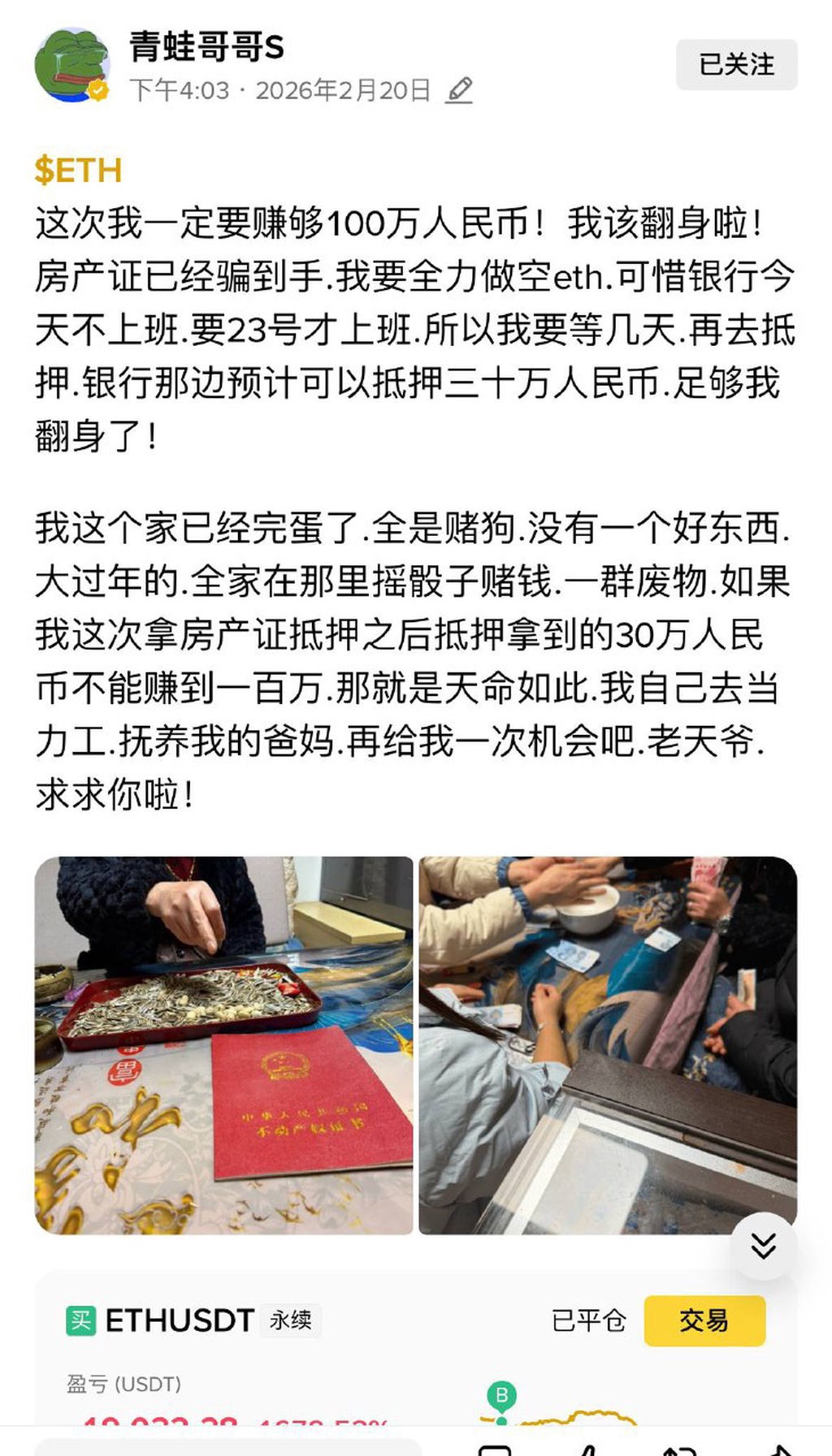Tap the 已关注 following button
This screenshot has height=1456, width=832.
(x=736, y=64)
